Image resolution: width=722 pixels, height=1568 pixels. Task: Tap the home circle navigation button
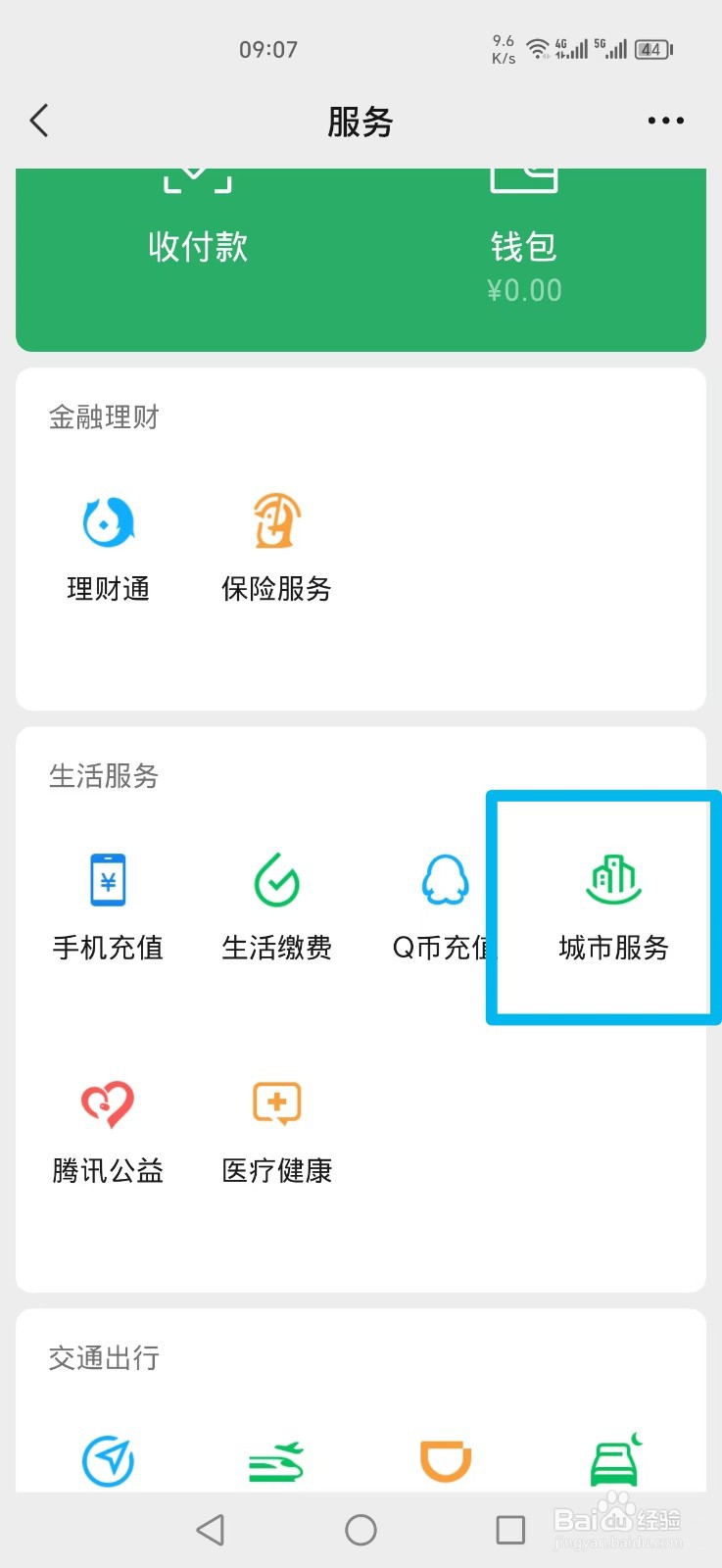tap(361, 1529)
